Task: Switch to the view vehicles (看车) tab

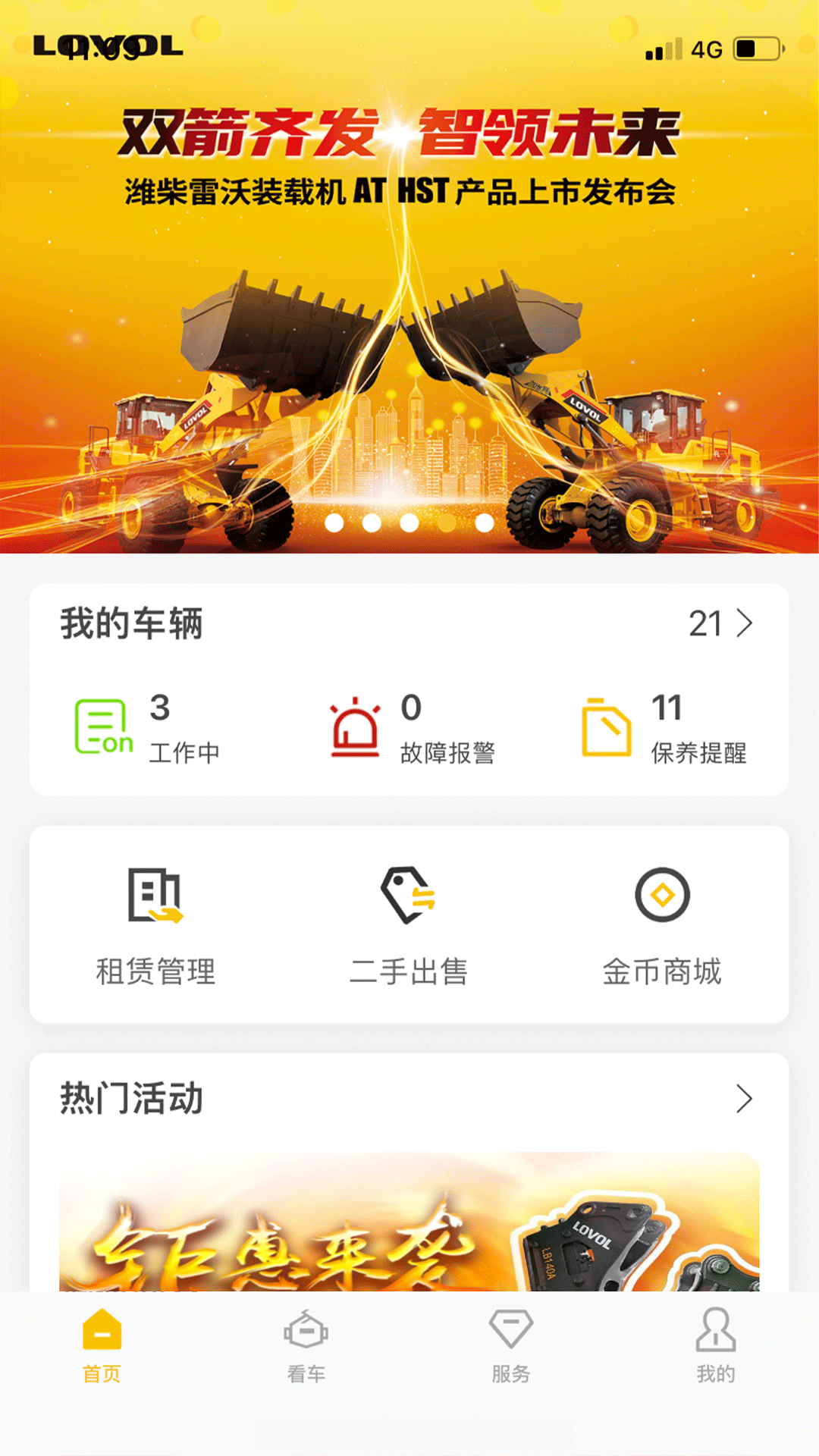Action: (306, 1346)
